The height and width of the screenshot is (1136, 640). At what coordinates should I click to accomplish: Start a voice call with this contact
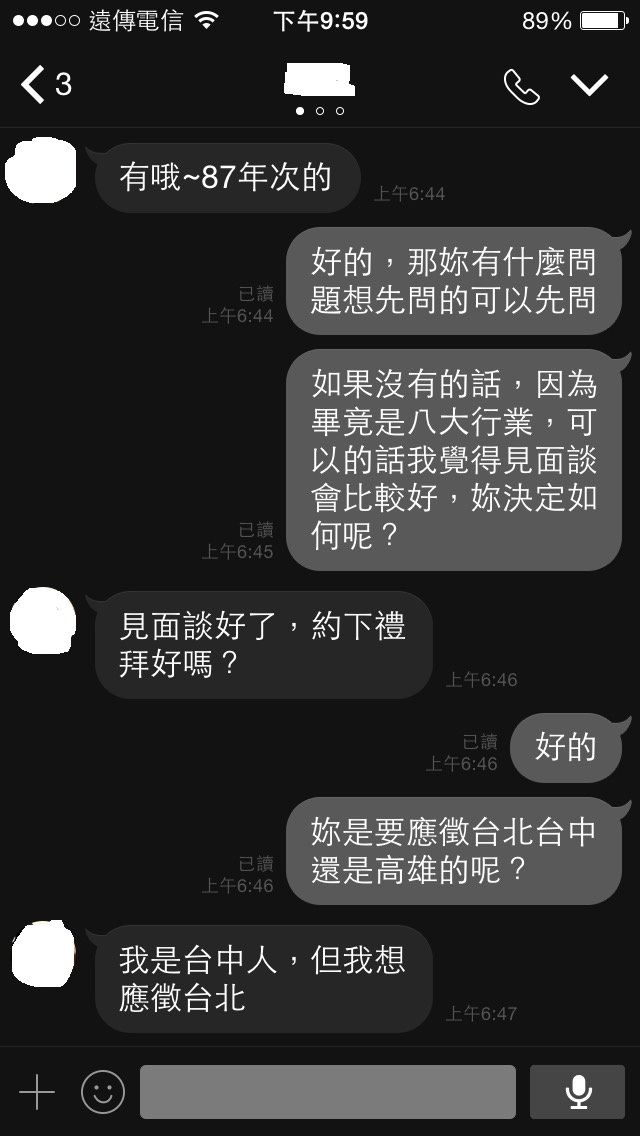coord(522,86)
